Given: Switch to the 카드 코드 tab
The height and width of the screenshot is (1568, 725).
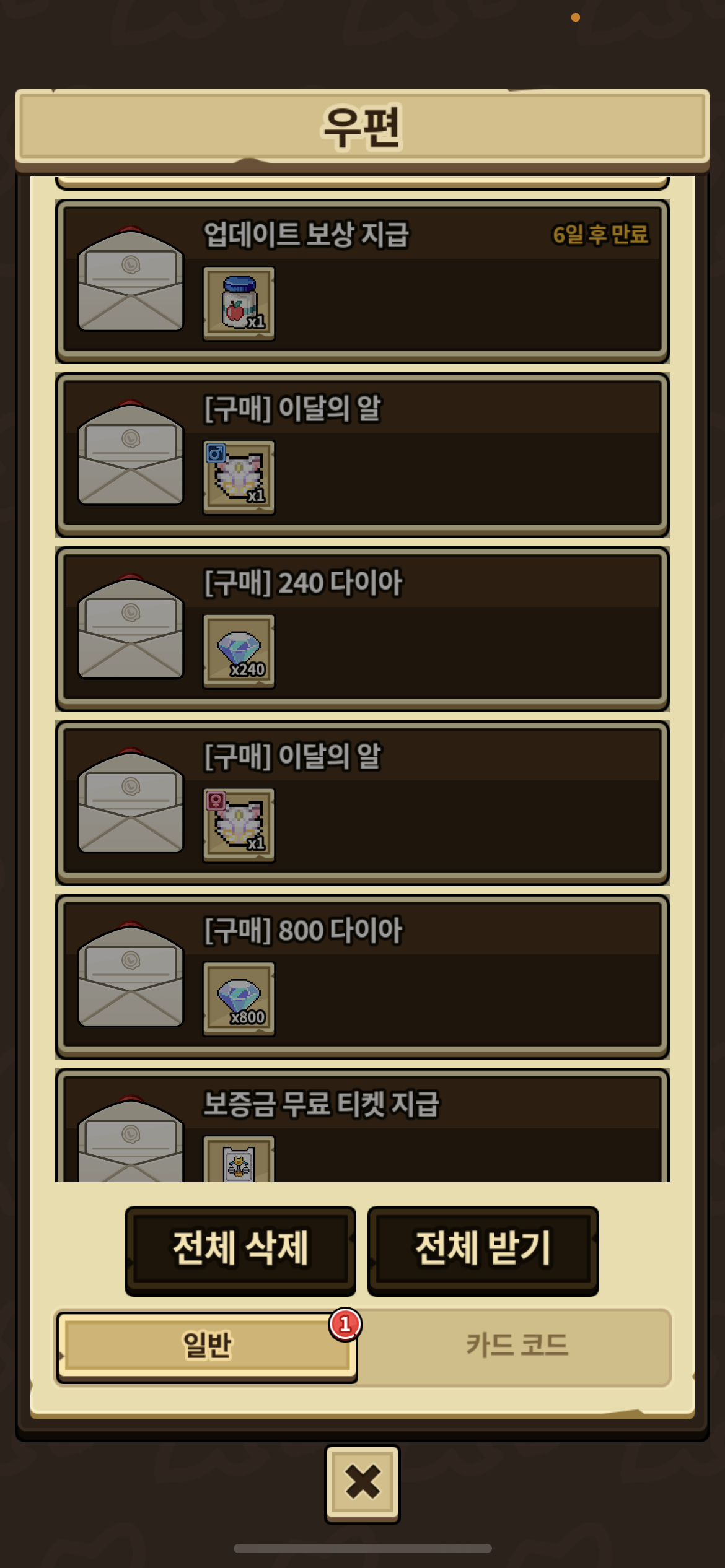Looking at the screenshot, I should pos(517,1346).
